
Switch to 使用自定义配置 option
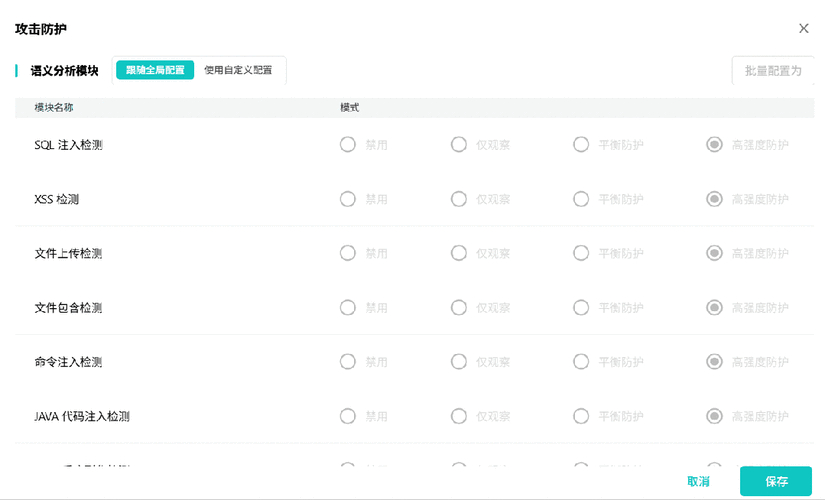tap(238, 71)
